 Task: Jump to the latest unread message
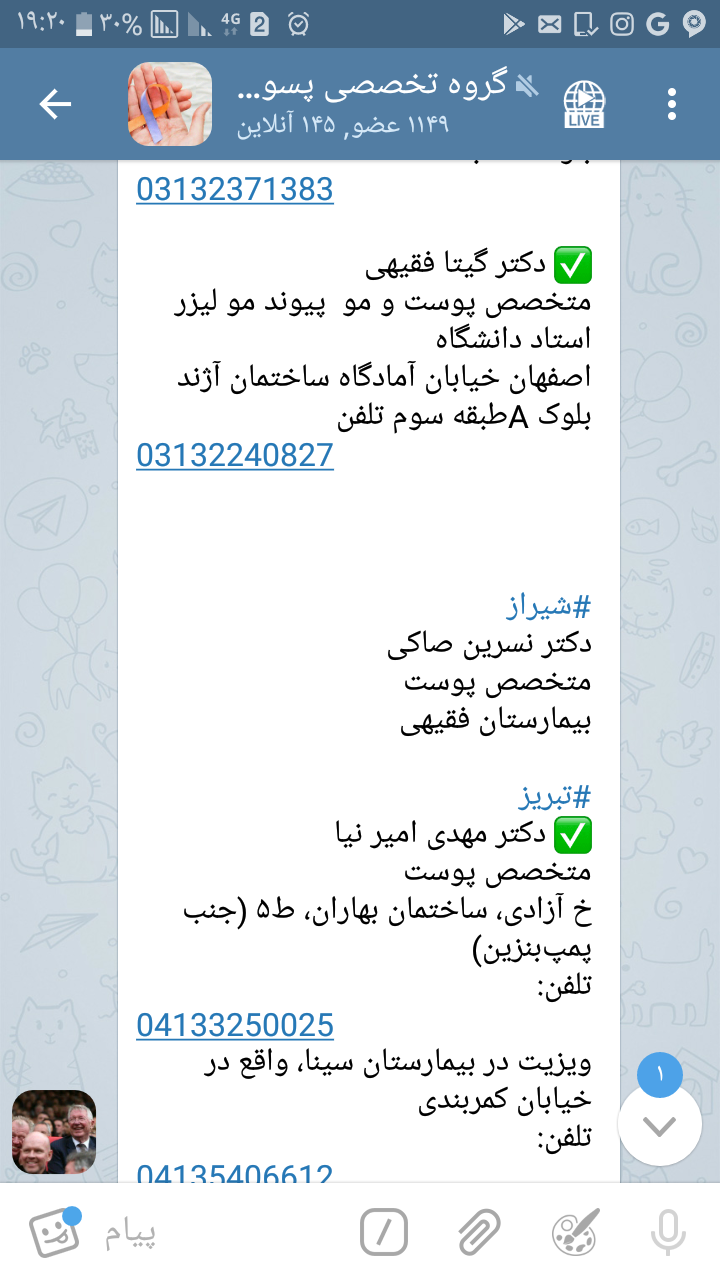[x=659, y=1125]
